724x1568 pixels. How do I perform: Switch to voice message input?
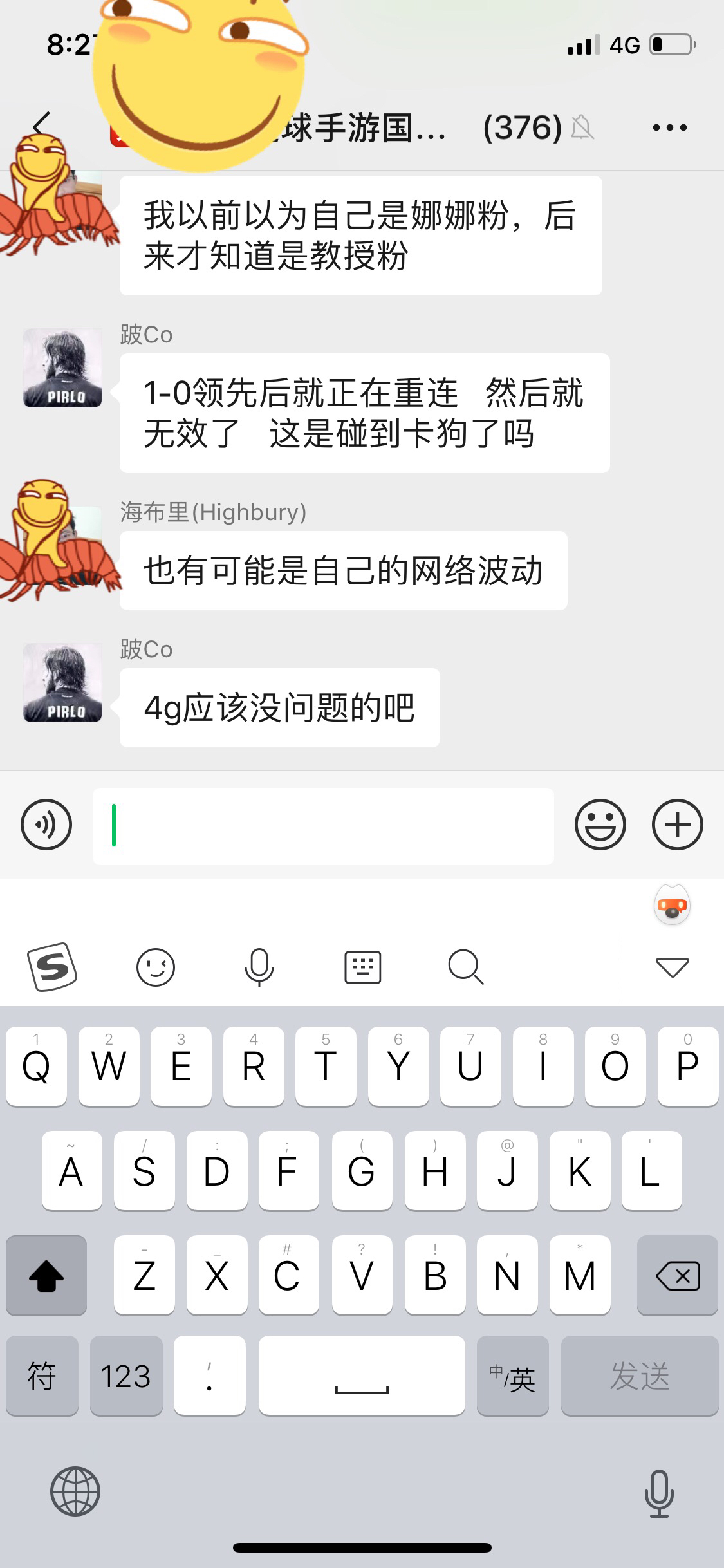point(46,825)
